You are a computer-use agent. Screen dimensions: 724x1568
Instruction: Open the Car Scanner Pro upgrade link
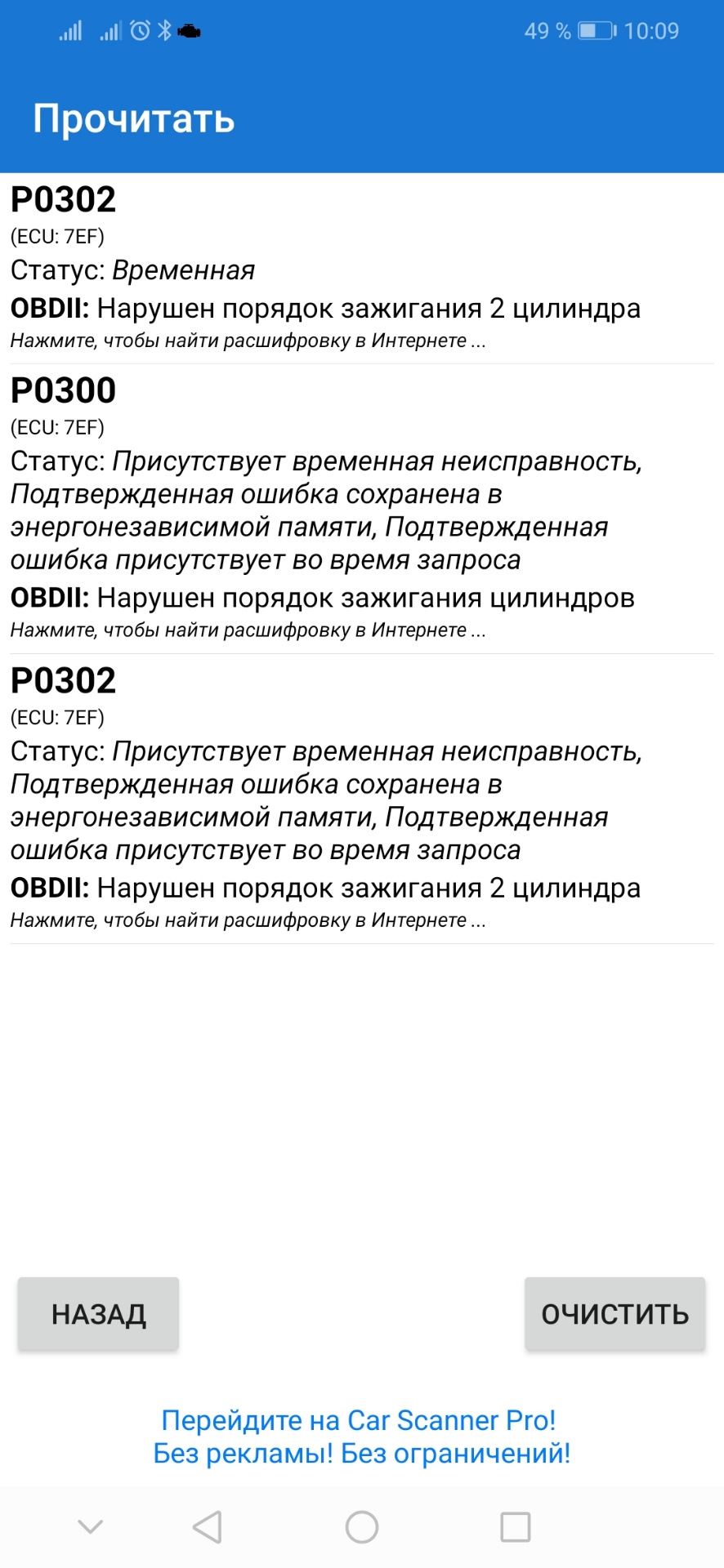(x=361, y=1437)
